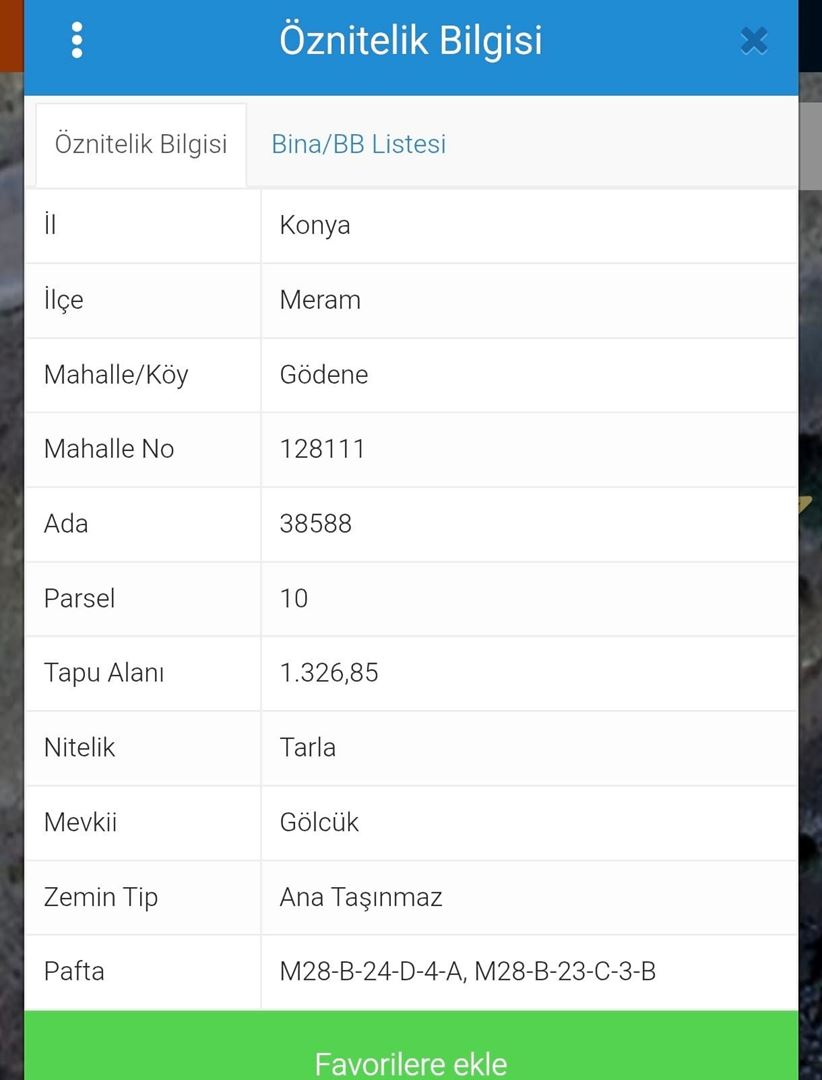
Task: Switch to the Bina/BB Listesi tab
Action: pos(358,144)
